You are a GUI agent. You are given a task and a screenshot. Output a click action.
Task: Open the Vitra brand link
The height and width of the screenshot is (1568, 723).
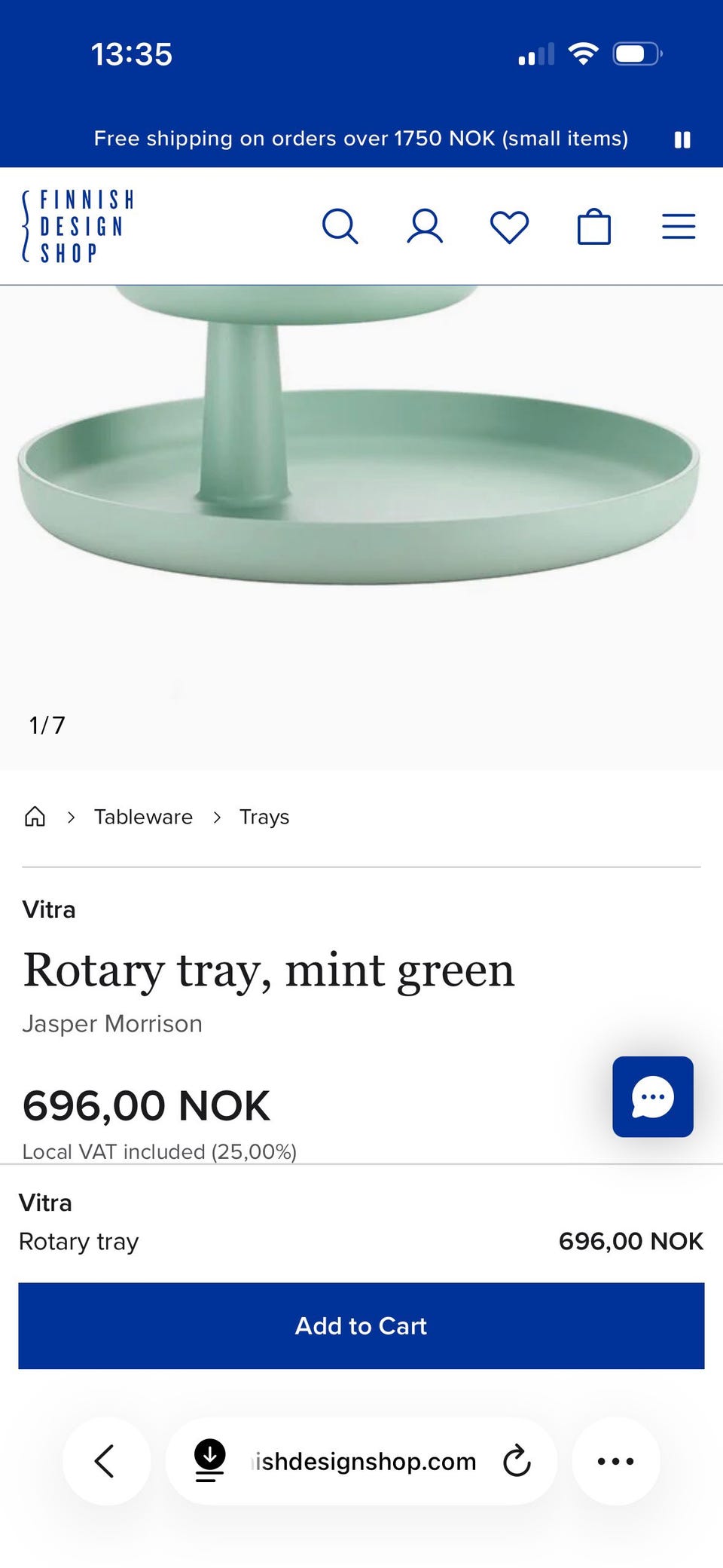49,909
